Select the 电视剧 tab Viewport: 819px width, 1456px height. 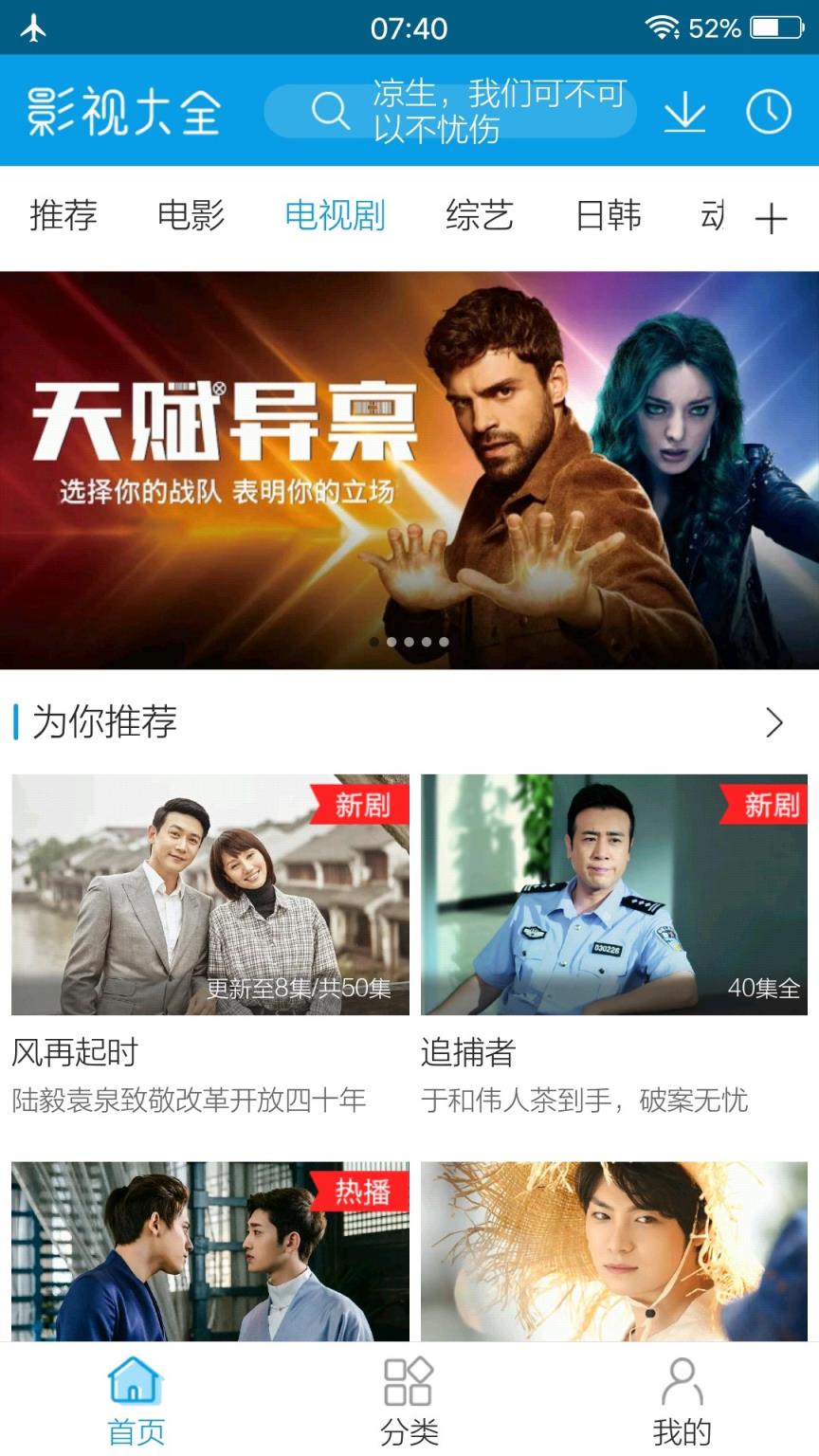(x=335, y=216)
